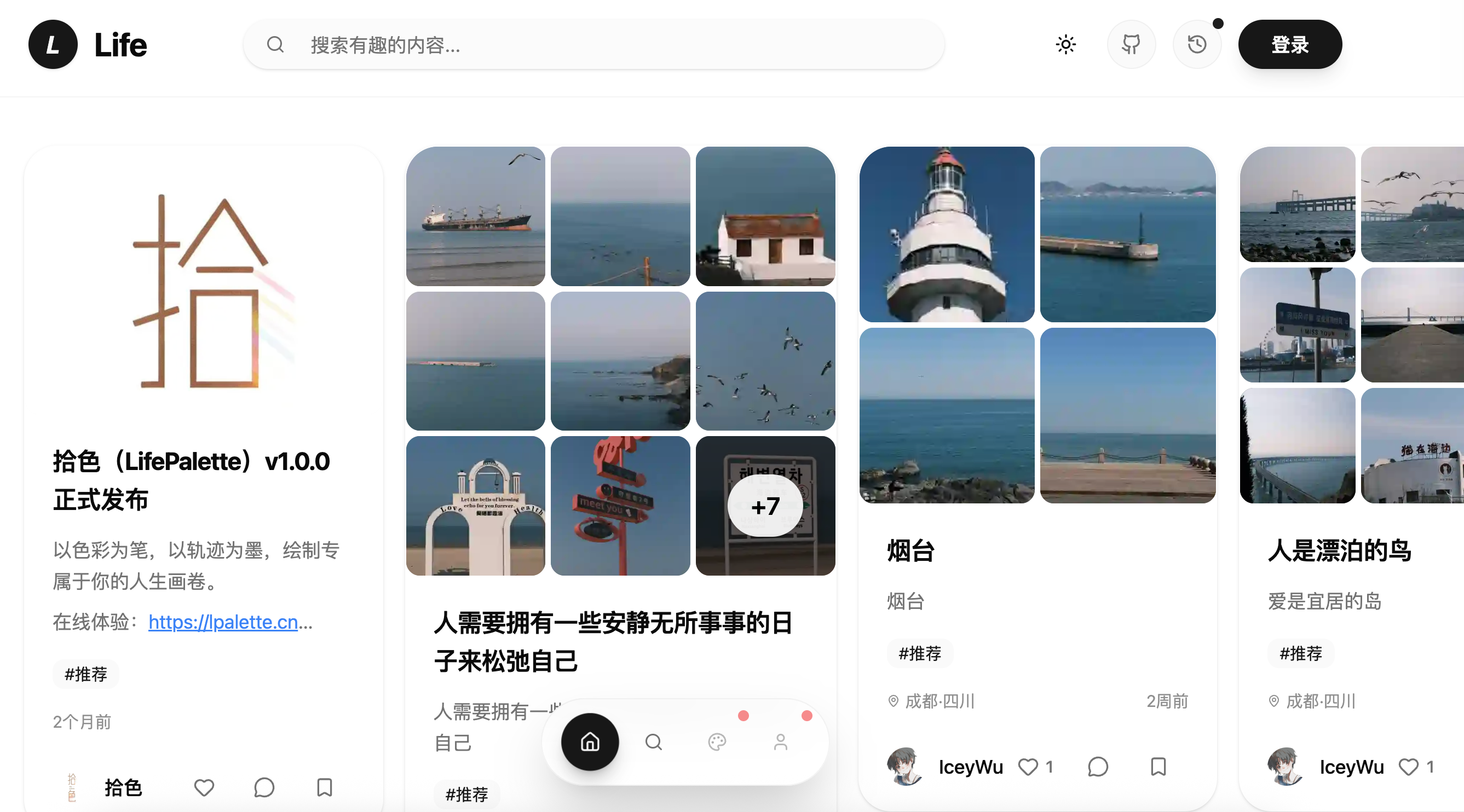
Task: Switch to the profile tab in bottom bar
Action: [781, 742]
